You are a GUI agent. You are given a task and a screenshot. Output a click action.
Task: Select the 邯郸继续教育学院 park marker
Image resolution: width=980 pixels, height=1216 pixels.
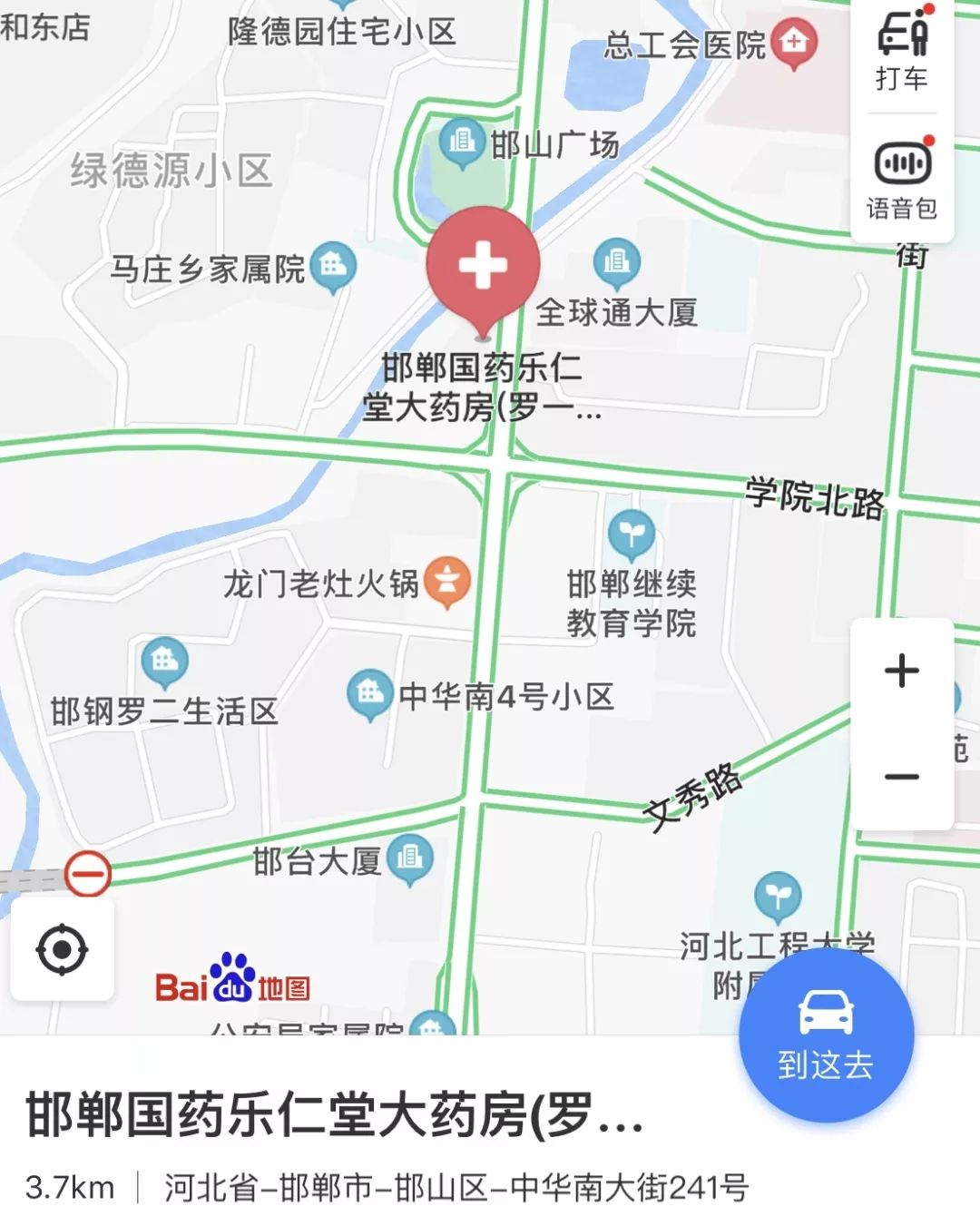pyautogui.click(x=633, y=534)
